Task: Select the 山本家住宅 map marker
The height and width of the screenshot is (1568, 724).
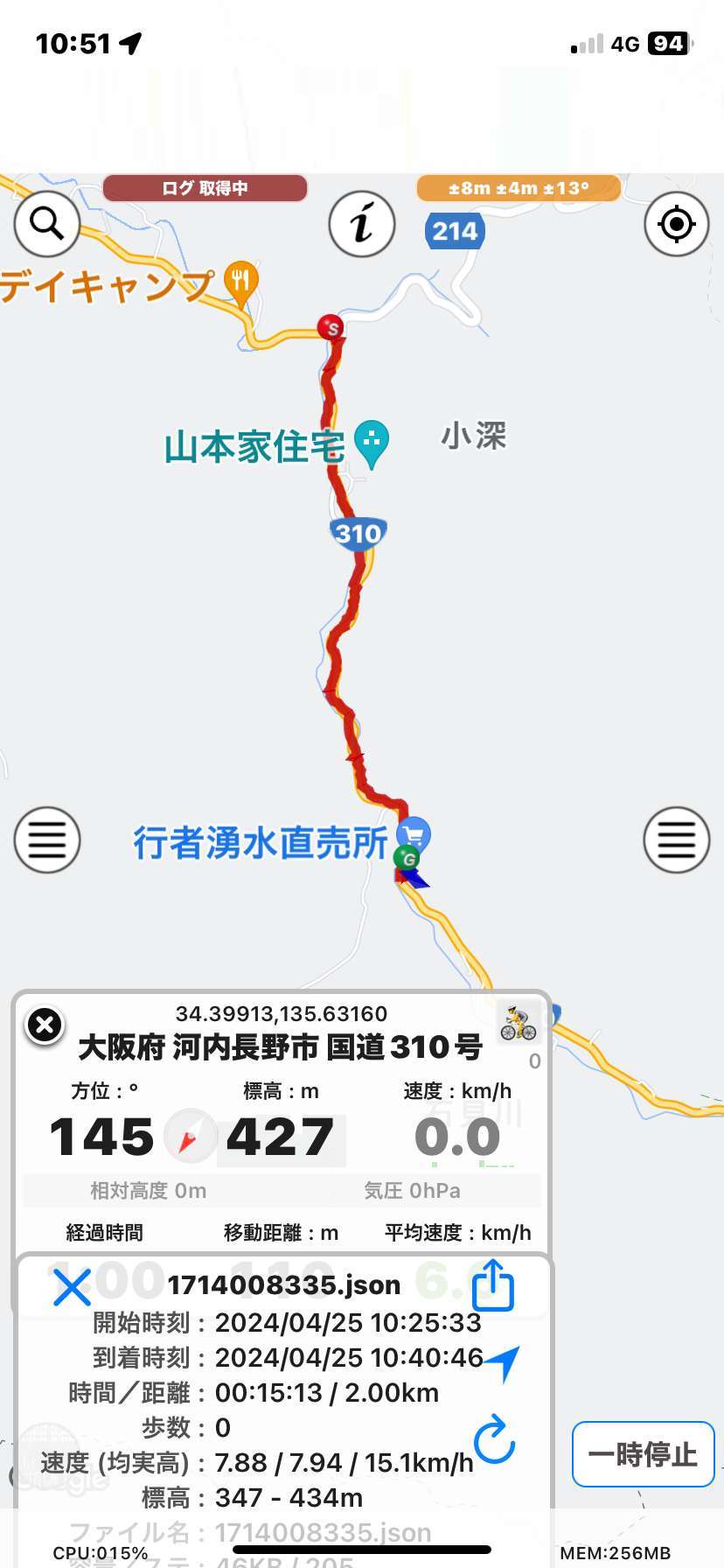Action: [372, 443]
